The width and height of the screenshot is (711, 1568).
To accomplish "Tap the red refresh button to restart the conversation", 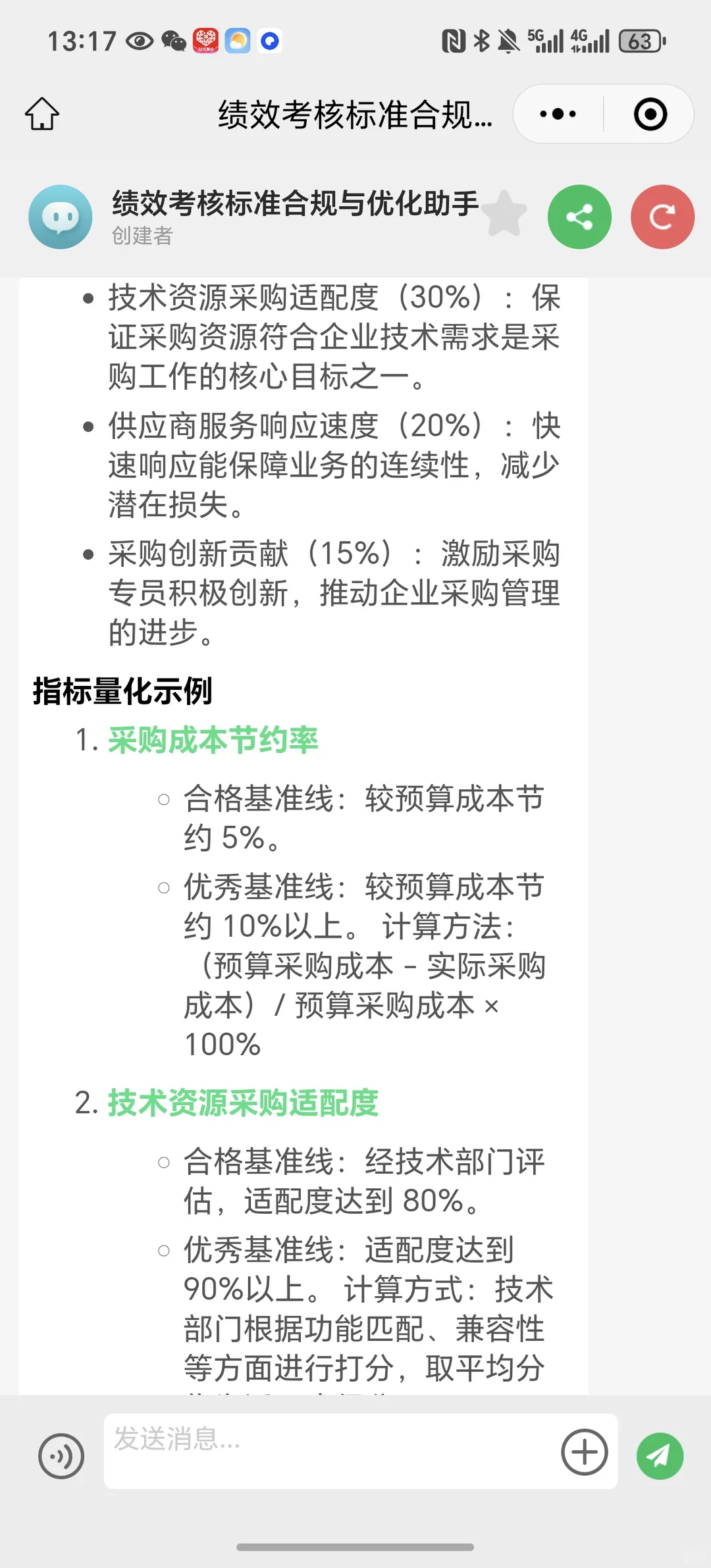I will click(662, 217).
